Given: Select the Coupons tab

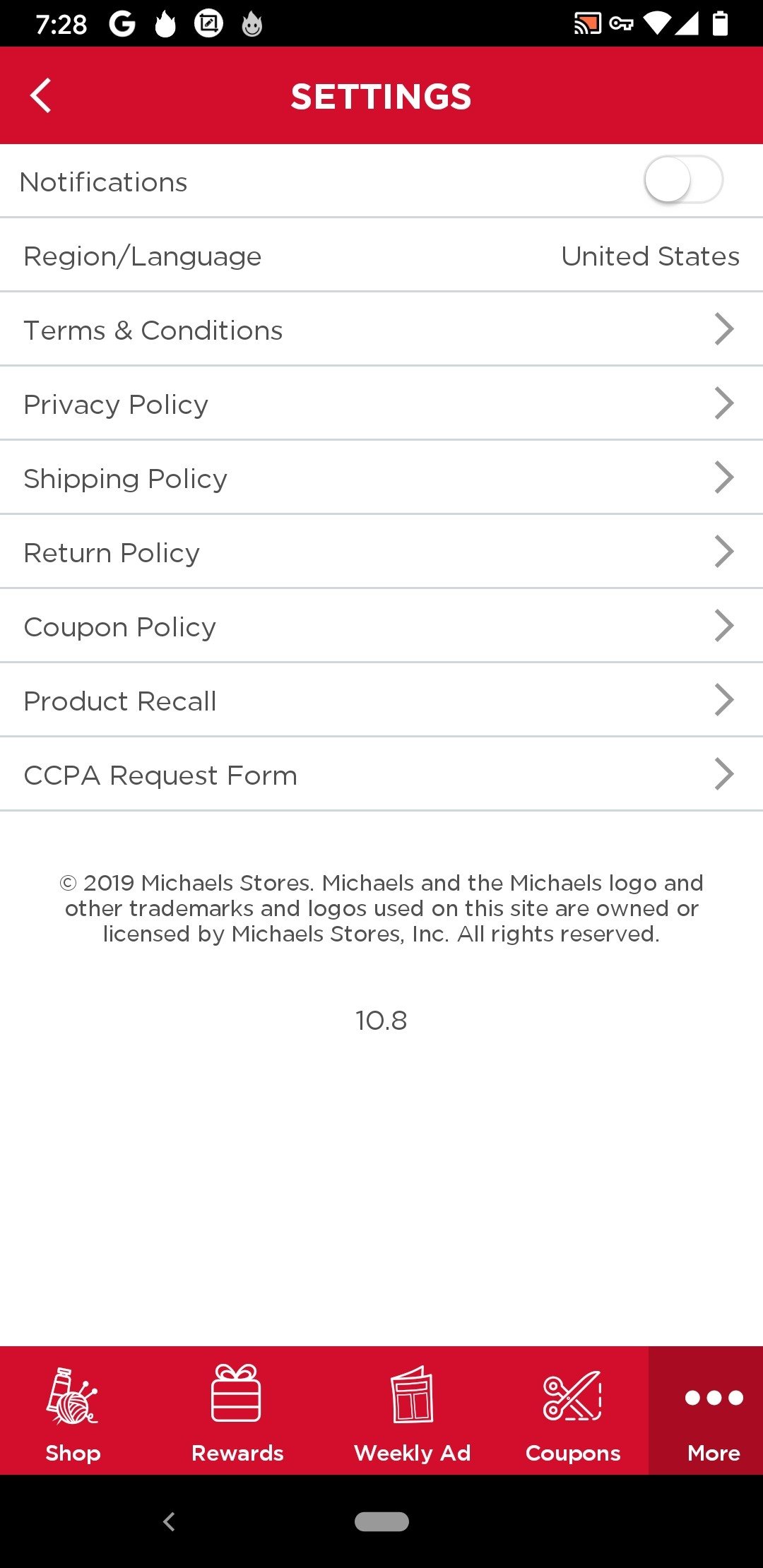Looking at the screenshot, I should (x=572, y=1410).
